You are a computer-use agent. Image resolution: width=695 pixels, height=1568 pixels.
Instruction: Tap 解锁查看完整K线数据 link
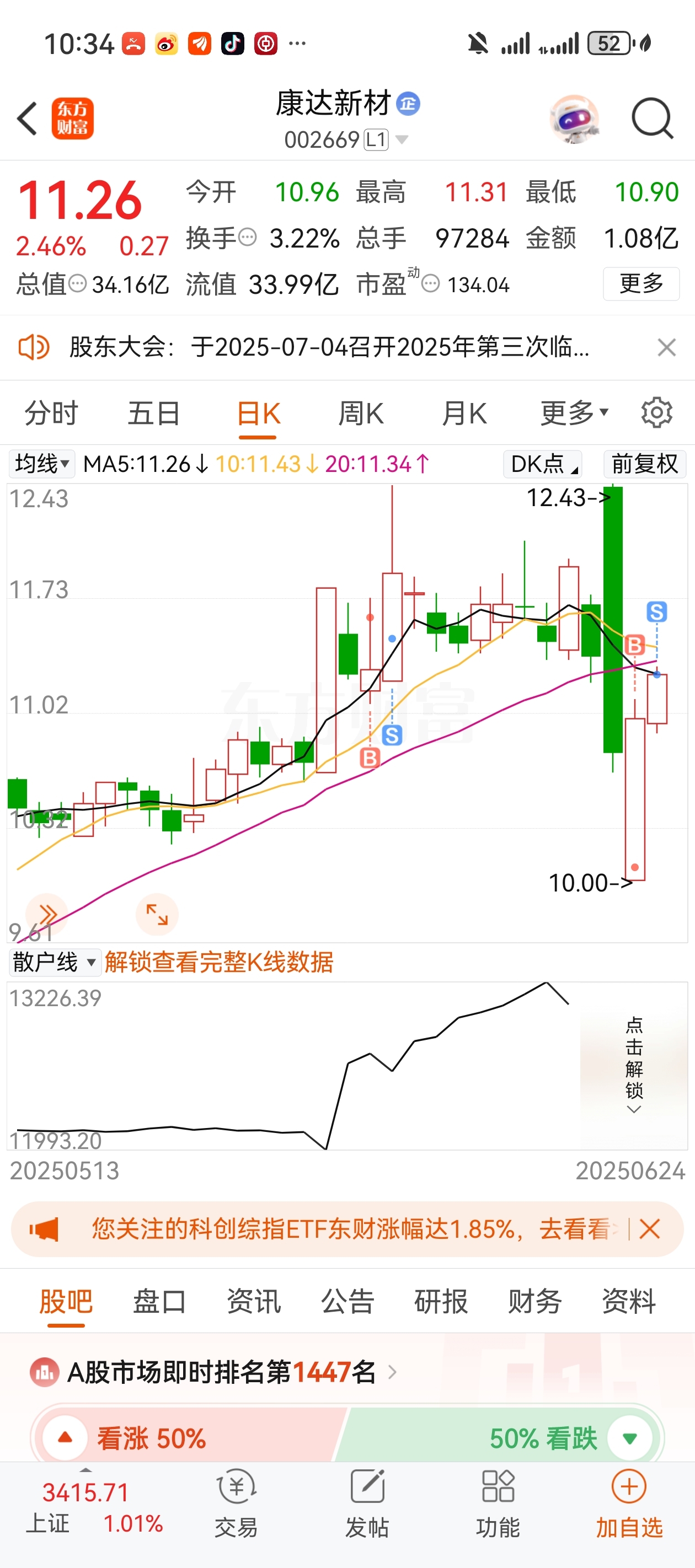pyautogui.click(x=218, y=962)
